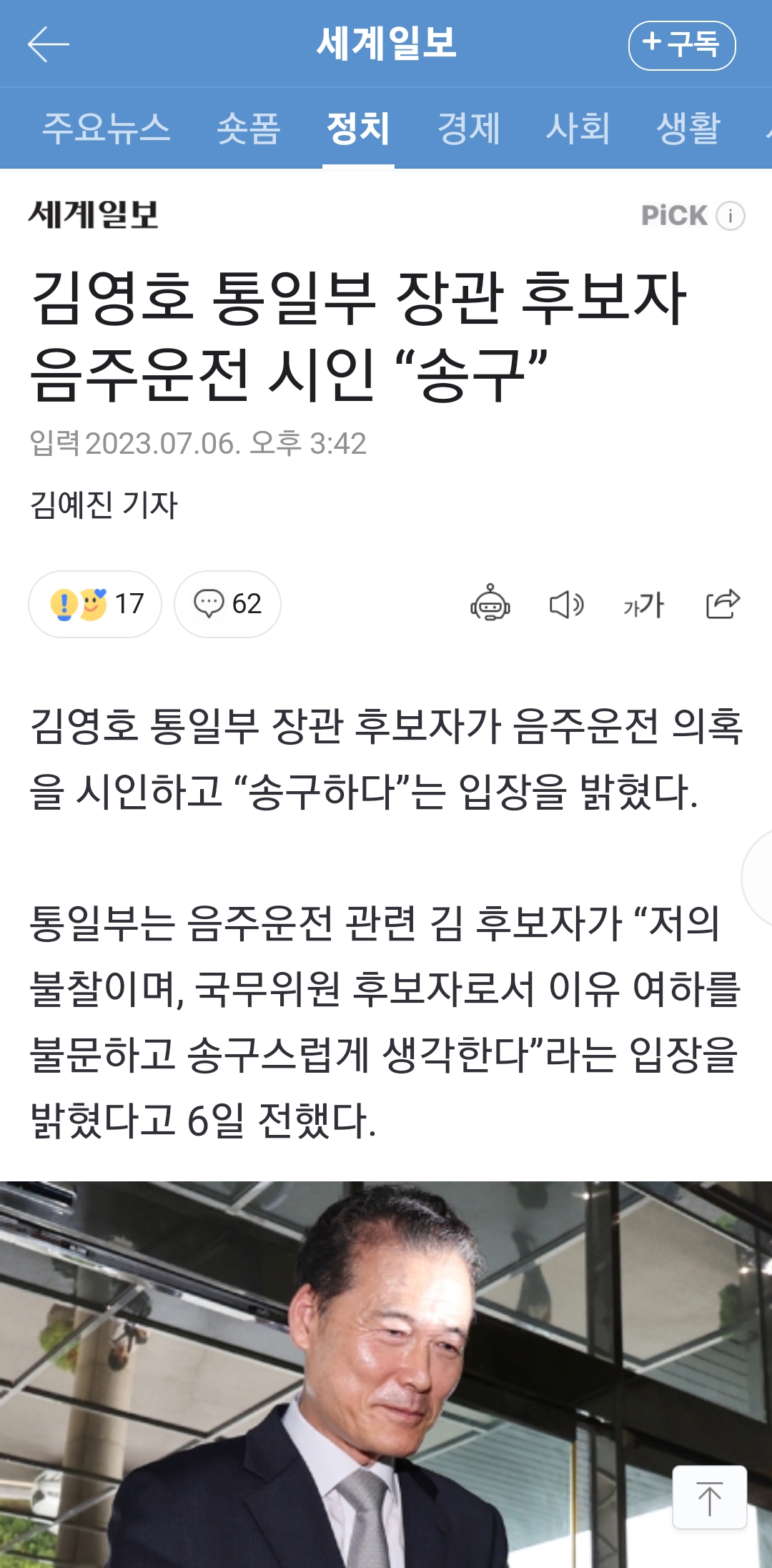Open the 세계일보 publisher logo link

[94, 214]
